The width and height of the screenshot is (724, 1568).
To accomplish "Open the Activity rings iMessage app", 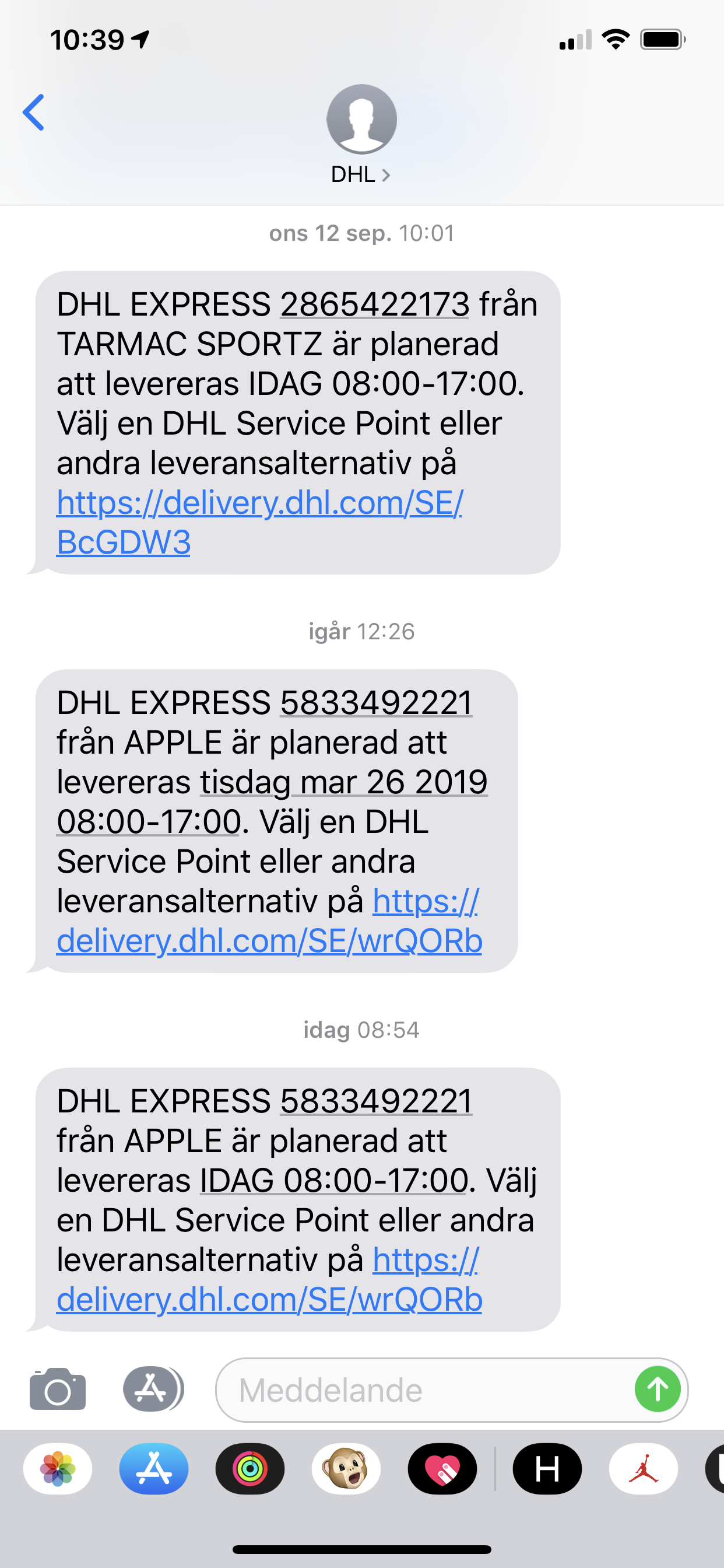I will coord(250,1469).
